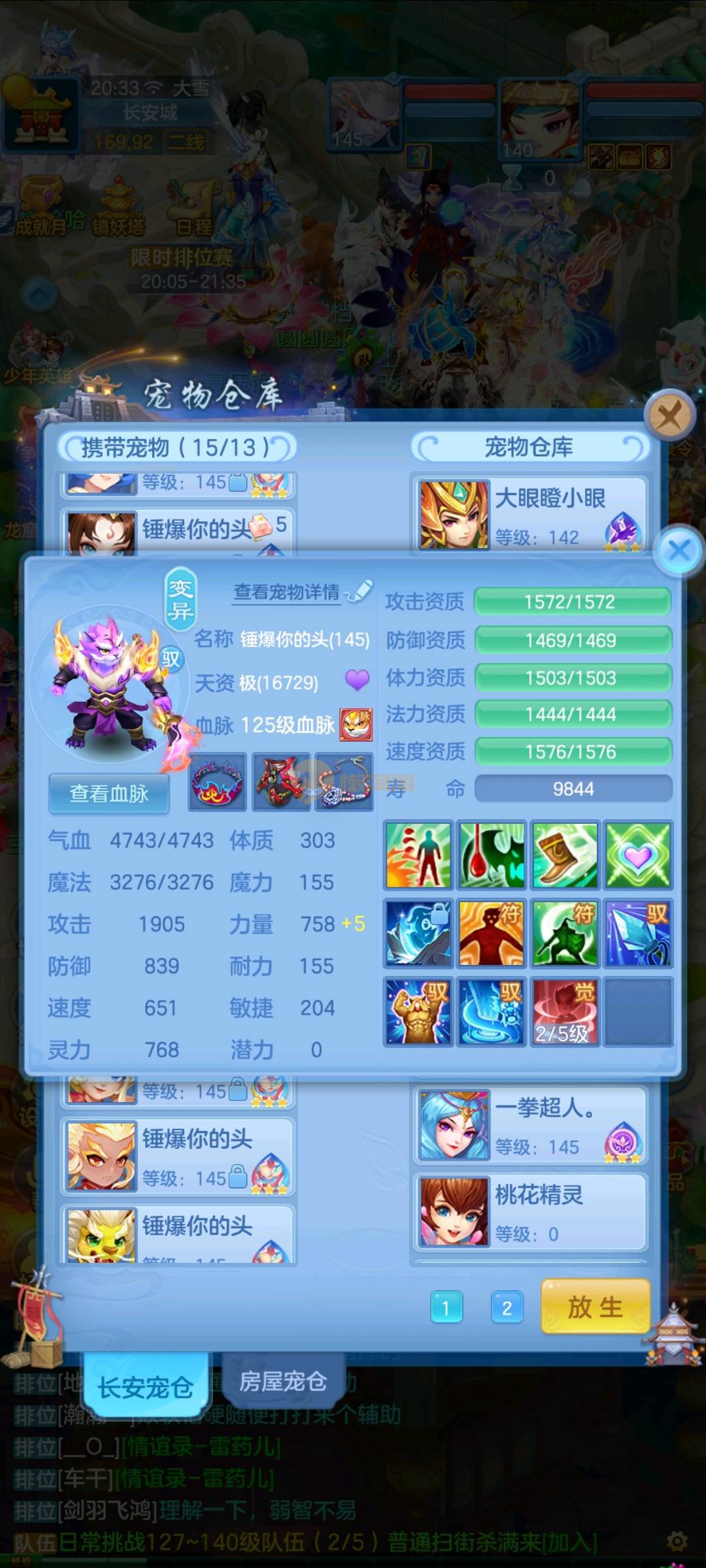Tap the 放生 release button
706x1568 pixels.
click(595, 1307)
